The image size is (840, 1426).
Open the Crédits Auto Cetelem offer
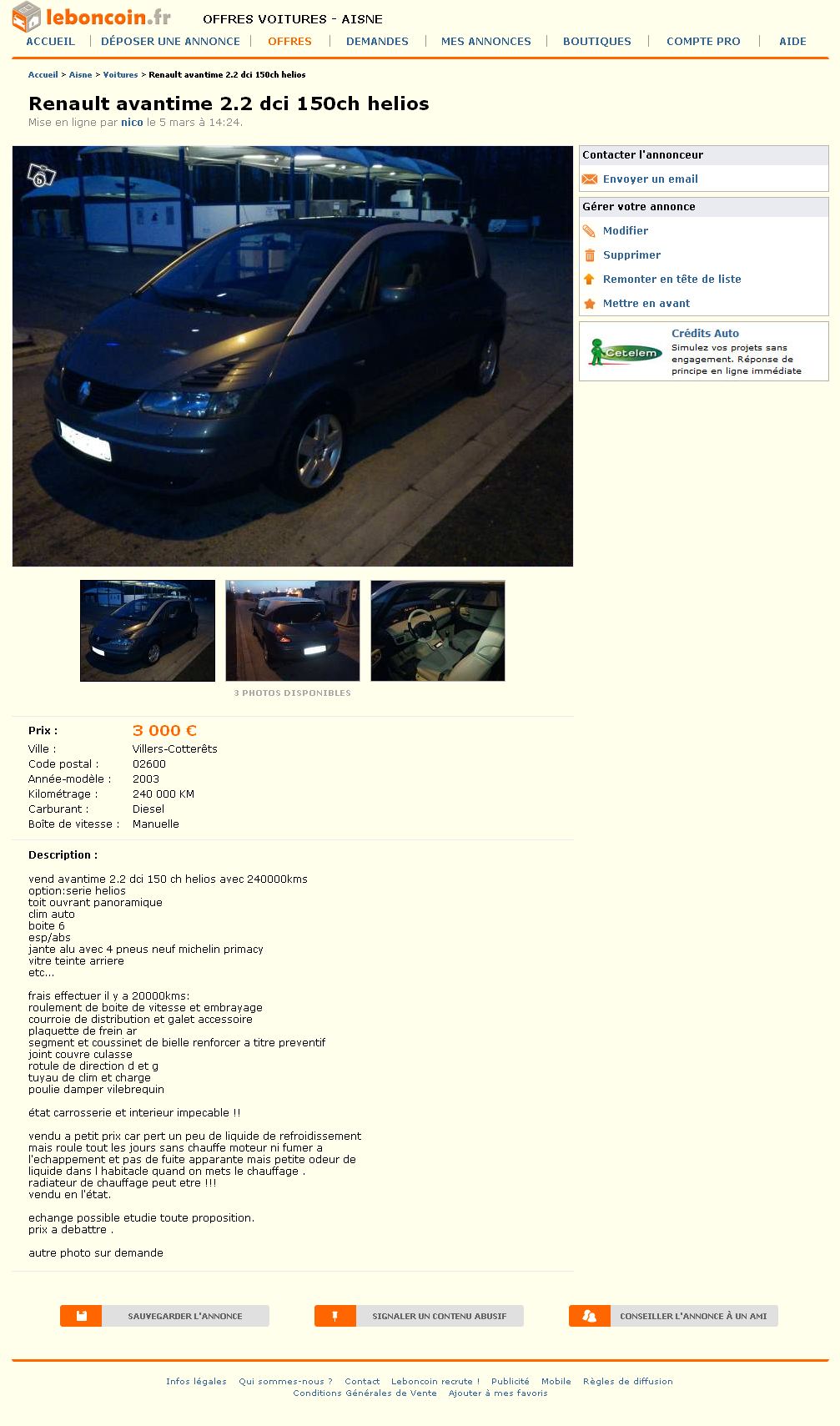[x=705, y=334]
